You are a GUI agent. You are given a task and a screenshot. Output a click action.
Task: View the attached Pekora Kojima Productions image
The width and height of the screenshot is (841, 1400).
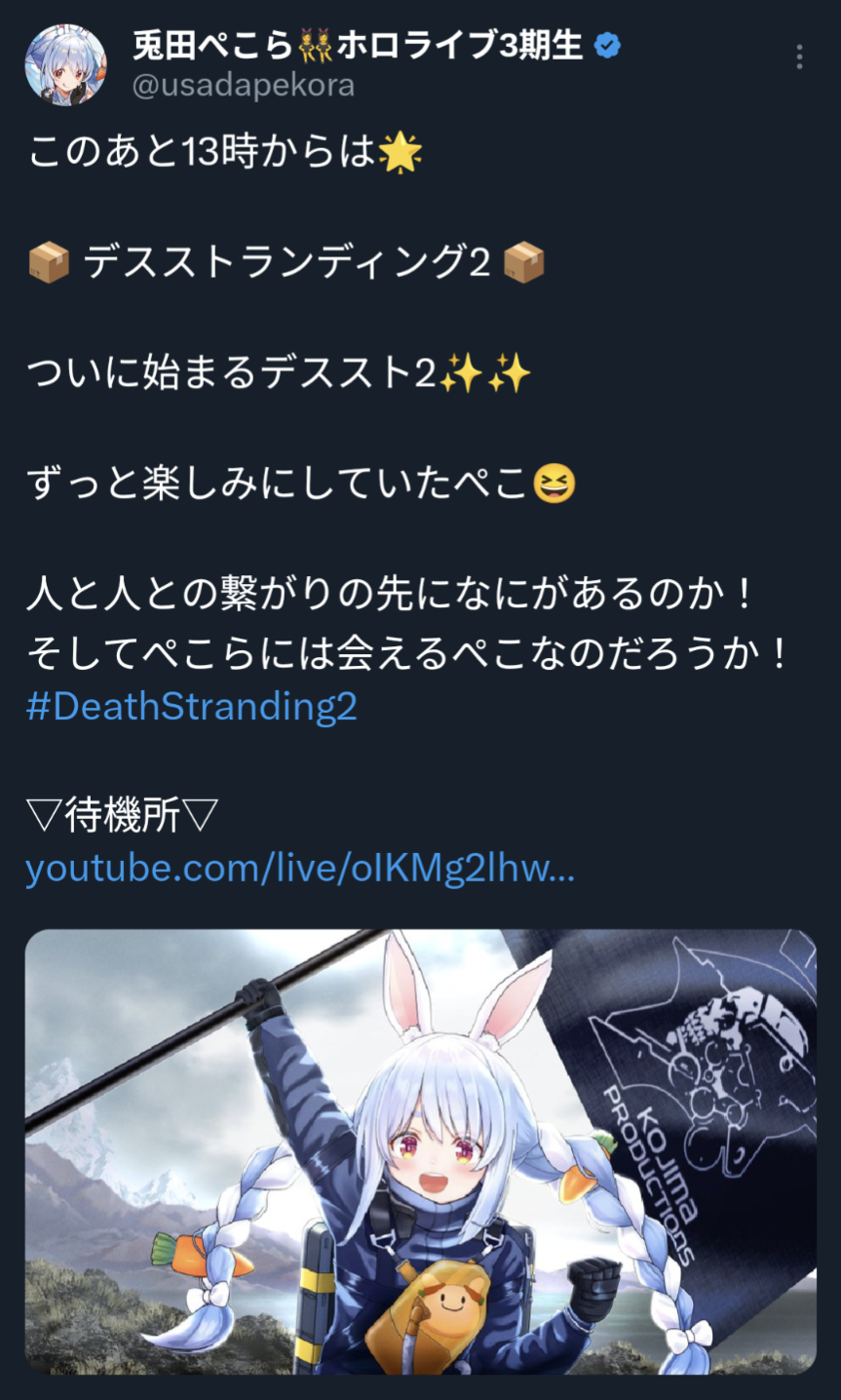(x=421, y=1151)
